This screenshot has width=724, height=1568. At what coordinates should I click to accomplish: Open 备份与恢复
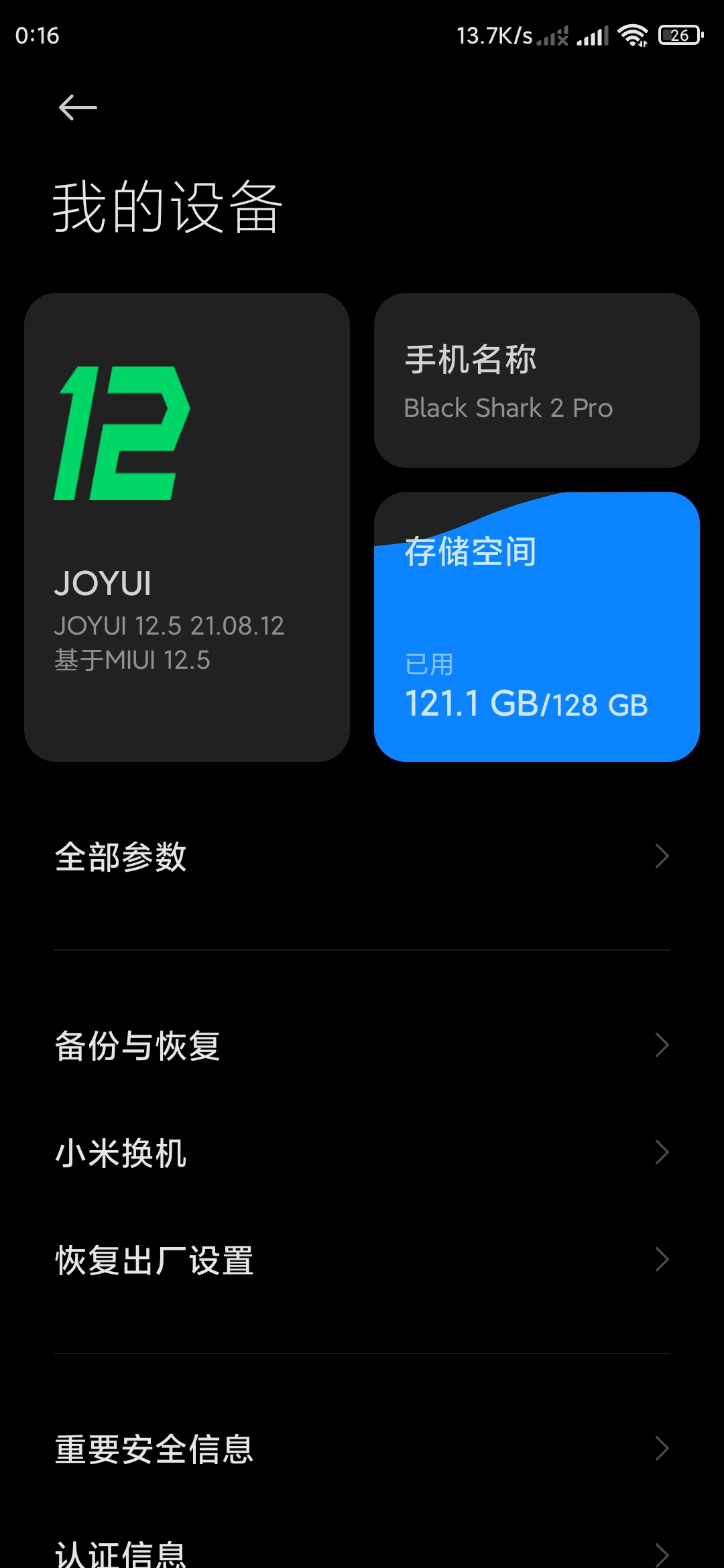[x=362, y=1045]
